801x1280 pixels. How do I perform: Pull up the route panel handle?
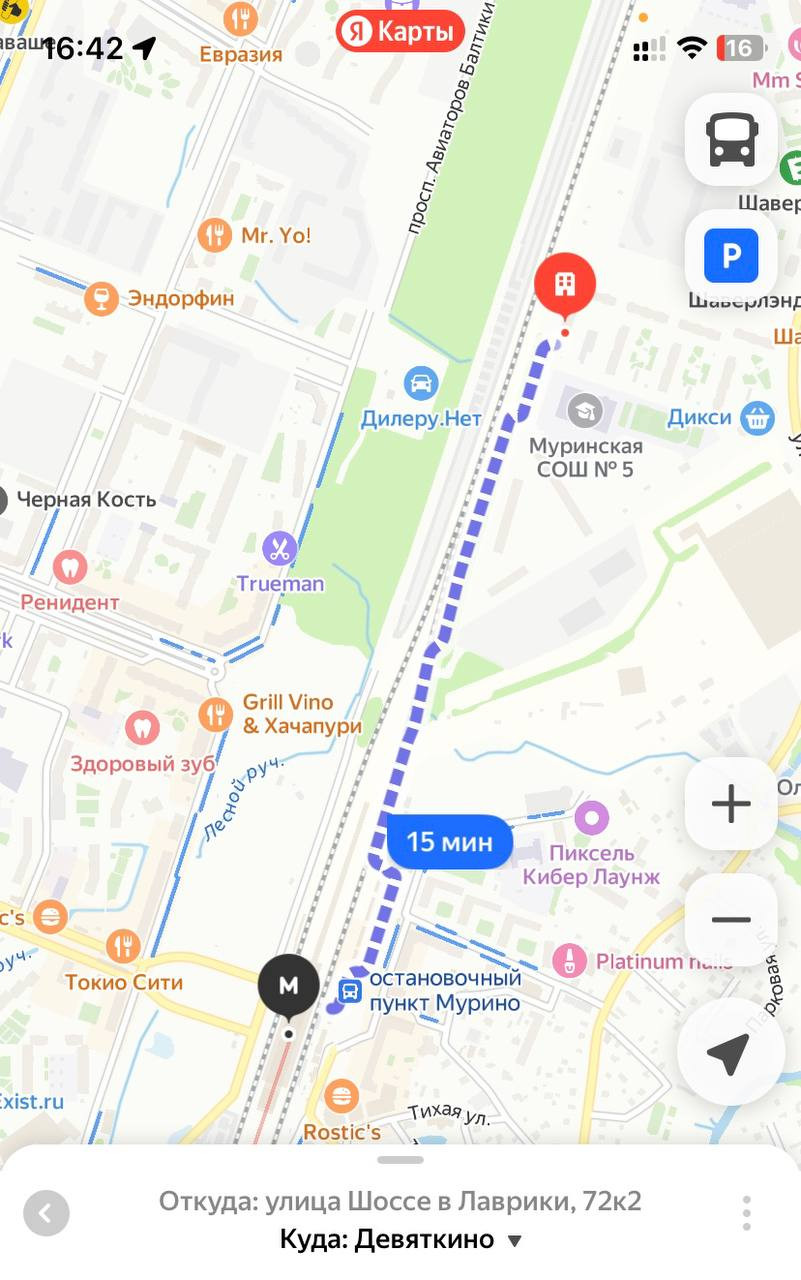(x=401, y=1160)
